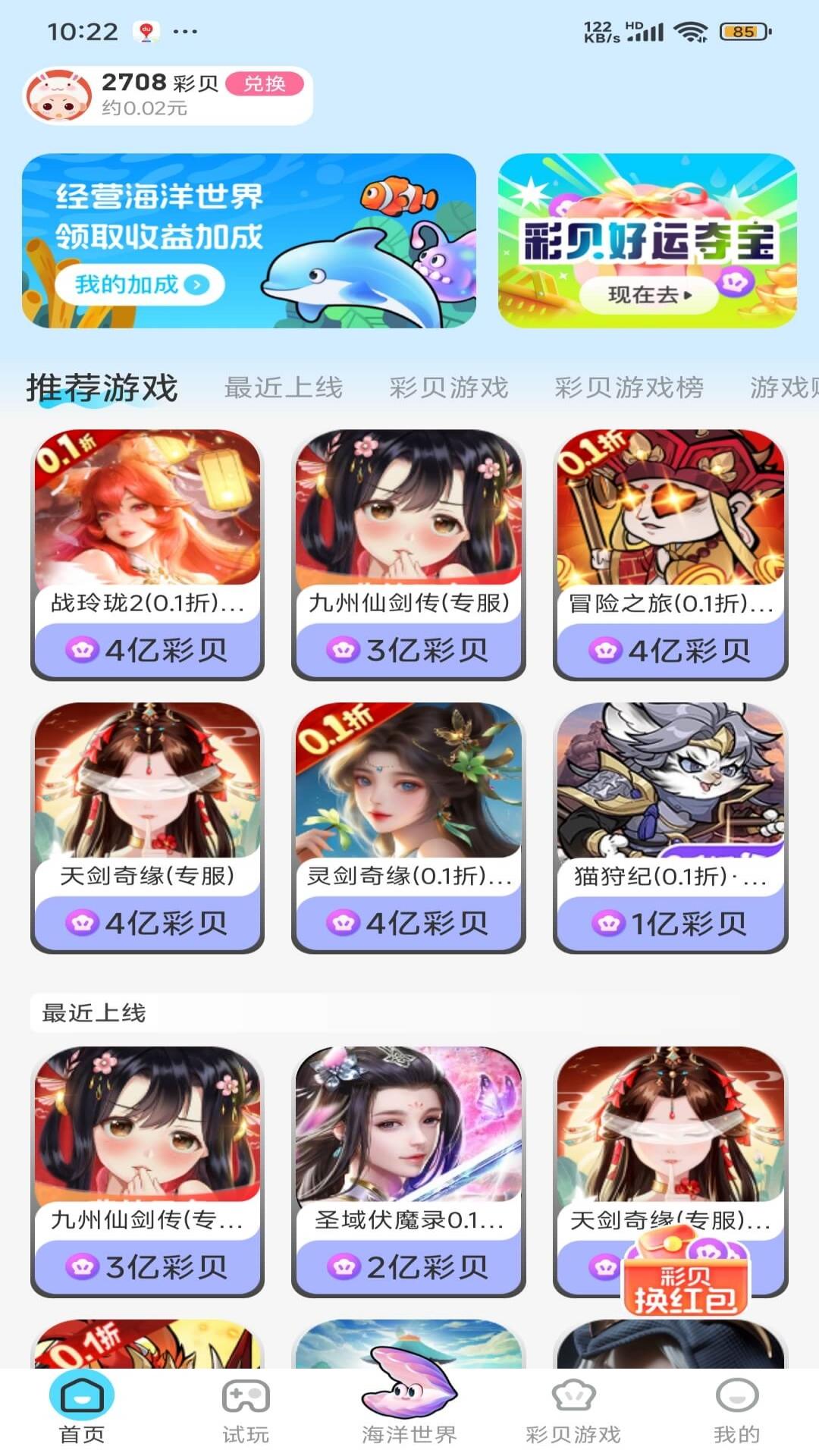Tap the shell coin icon beside 4亿彩贝

pos(83,650)
